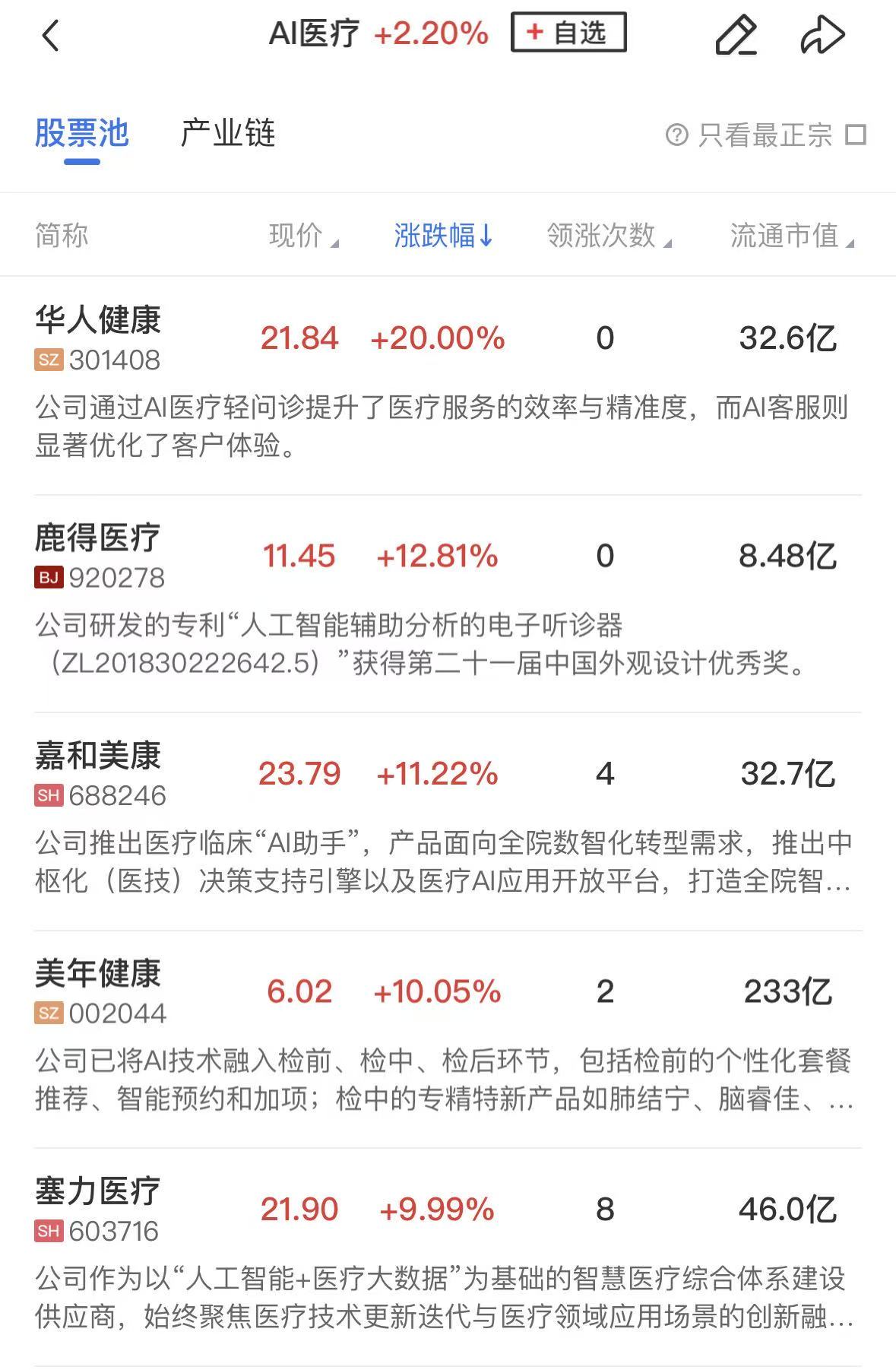896x1370 pixels.
Task: Open 嘉和美康 stock page
Action: coord(97,756)
